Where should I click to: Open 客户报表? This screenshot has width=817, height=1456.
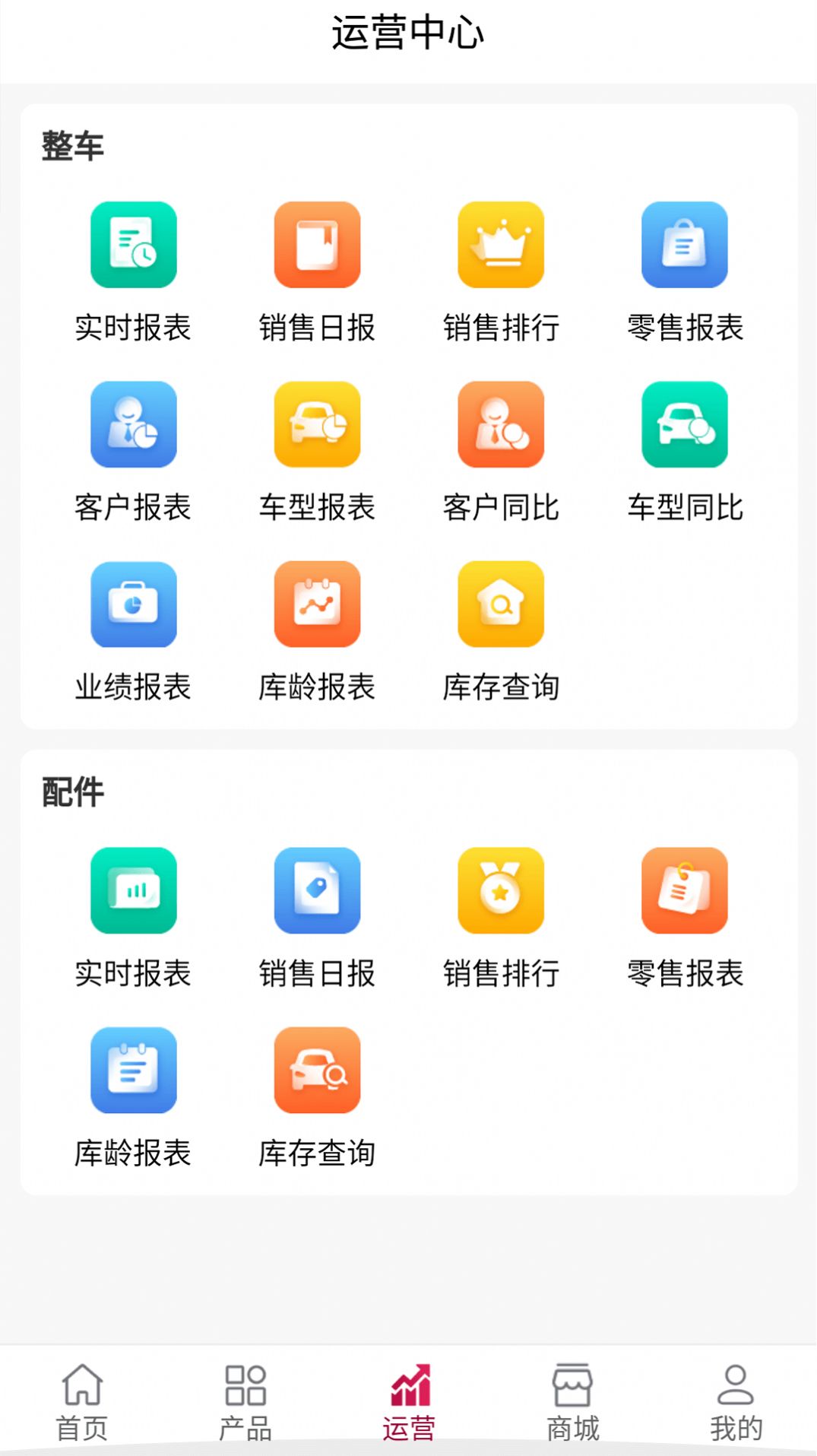pos(134,425)
